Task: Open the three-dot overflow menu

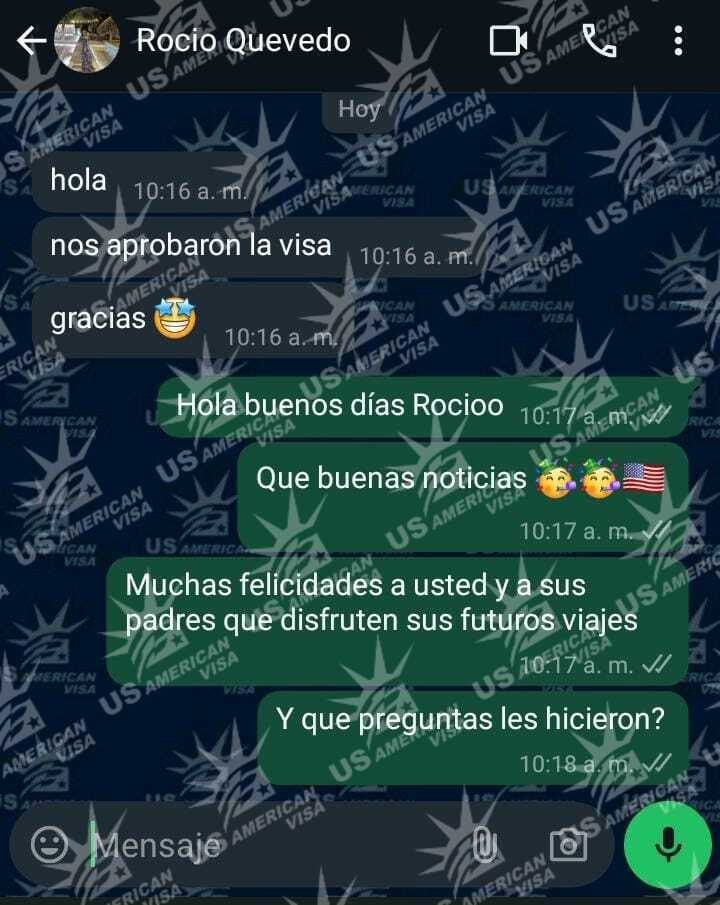Action: (x=679, y=41)
